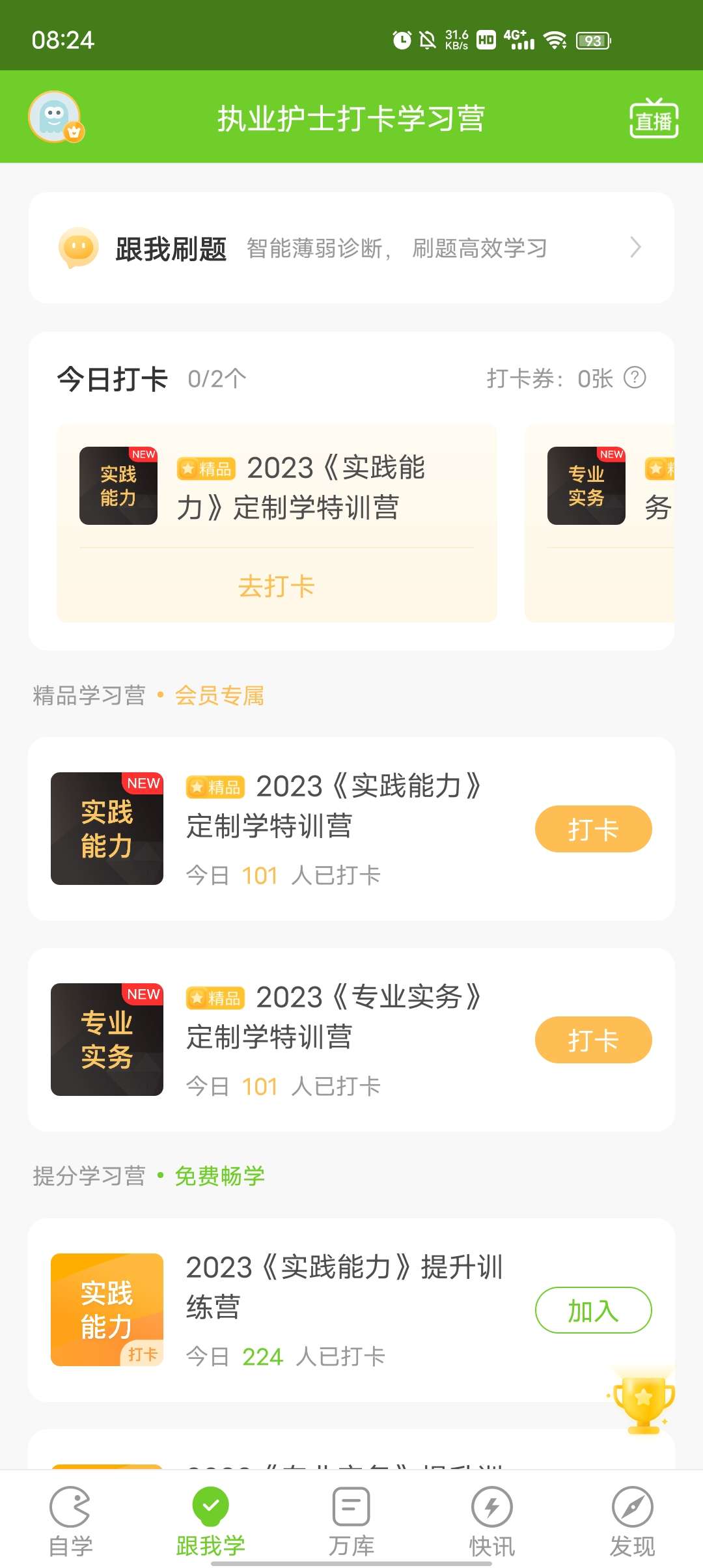Open the 直播 live icon
Viewport: 703px width, 1568px height.
coord(654,119)
